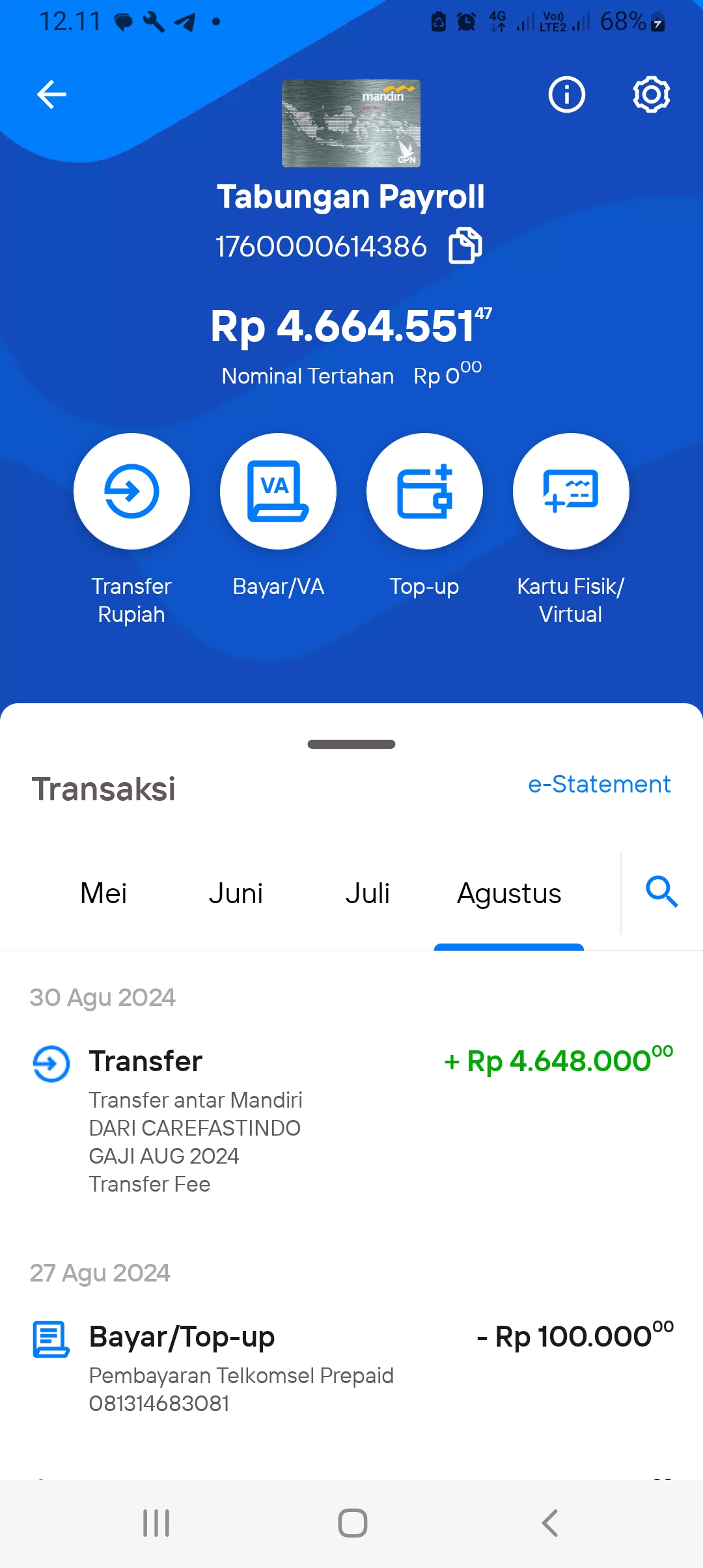The image size is (703, 1568).
Task: Open the account info icon
Action: click(x=566, y=94)
